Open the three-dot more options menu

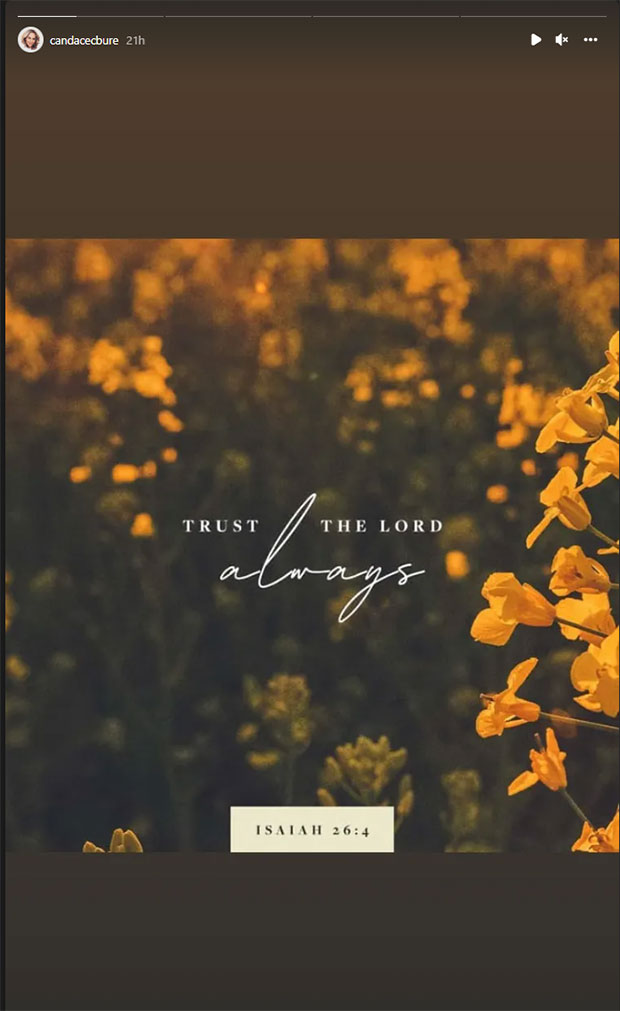(x=591, y=40)
